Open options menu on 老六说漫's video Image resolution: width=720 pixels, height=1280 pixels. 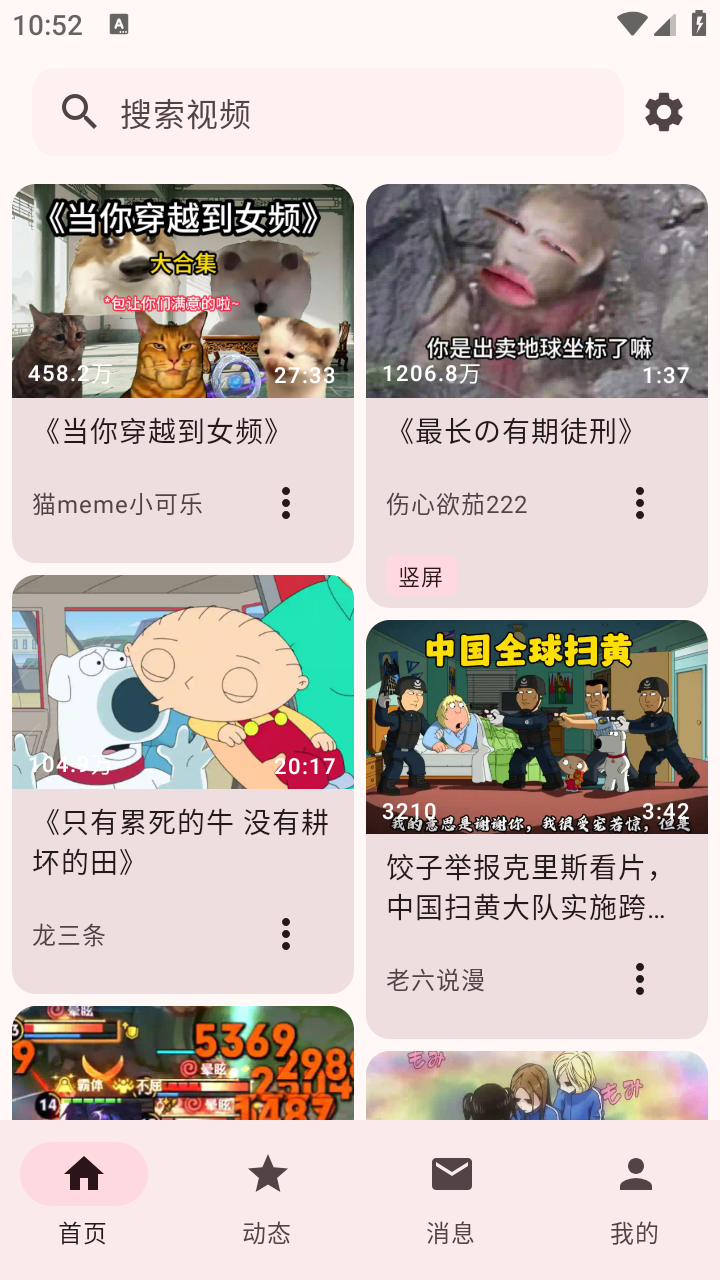point(639,978)
